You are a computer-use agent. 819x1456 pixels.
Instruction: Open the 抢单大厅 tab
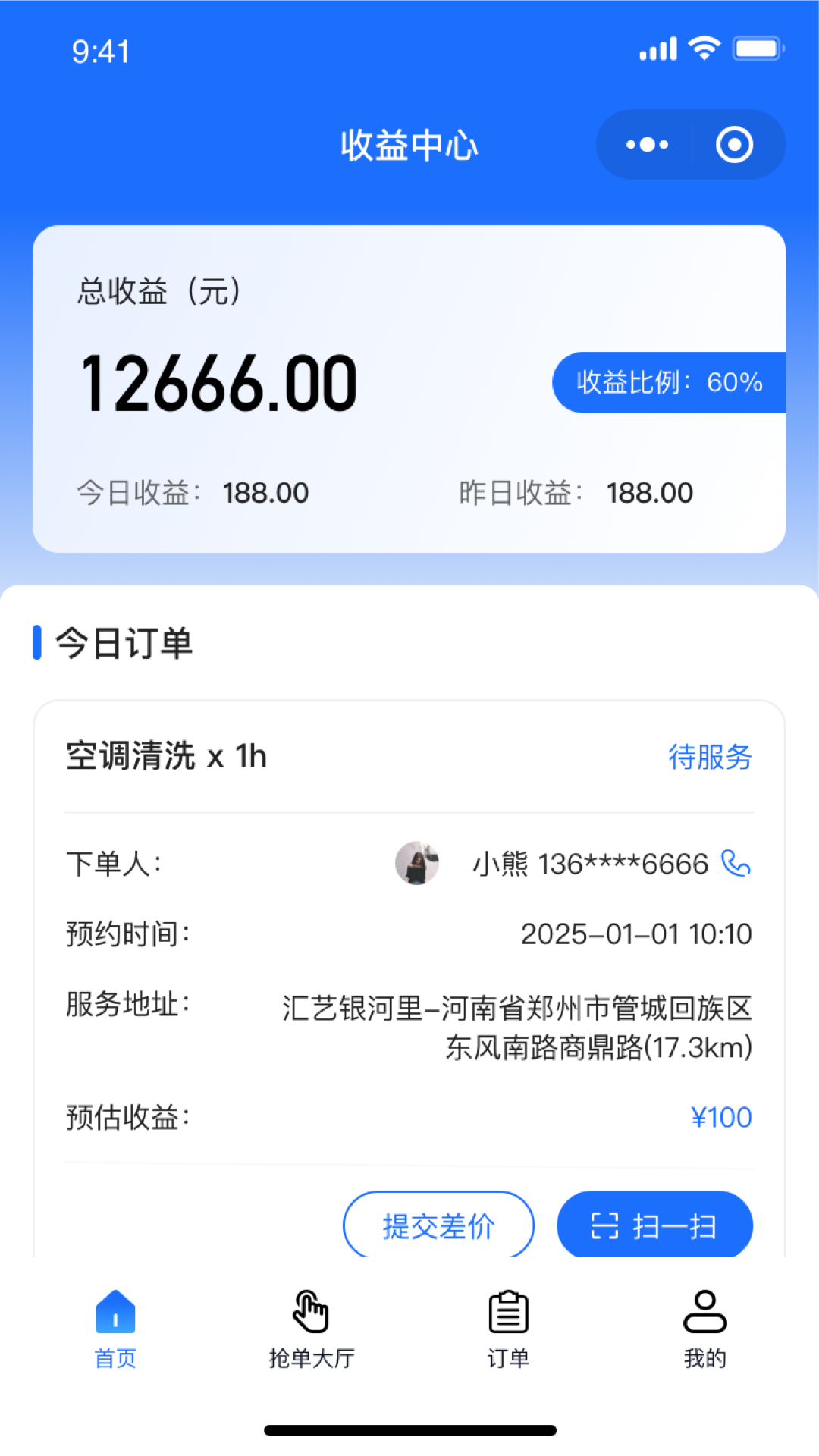point(311,1335)
